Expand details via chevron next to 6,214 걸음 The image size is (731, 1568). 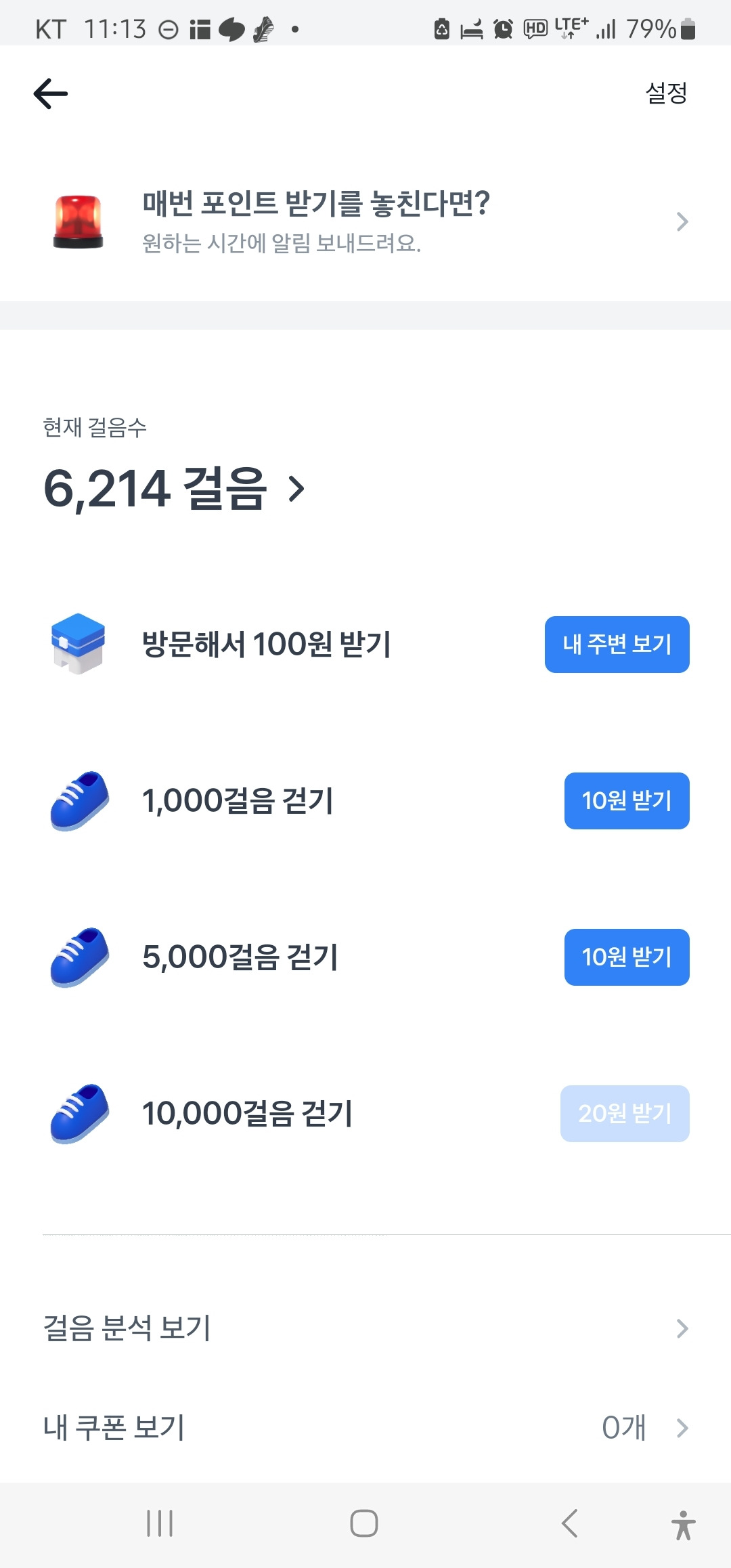295,490
